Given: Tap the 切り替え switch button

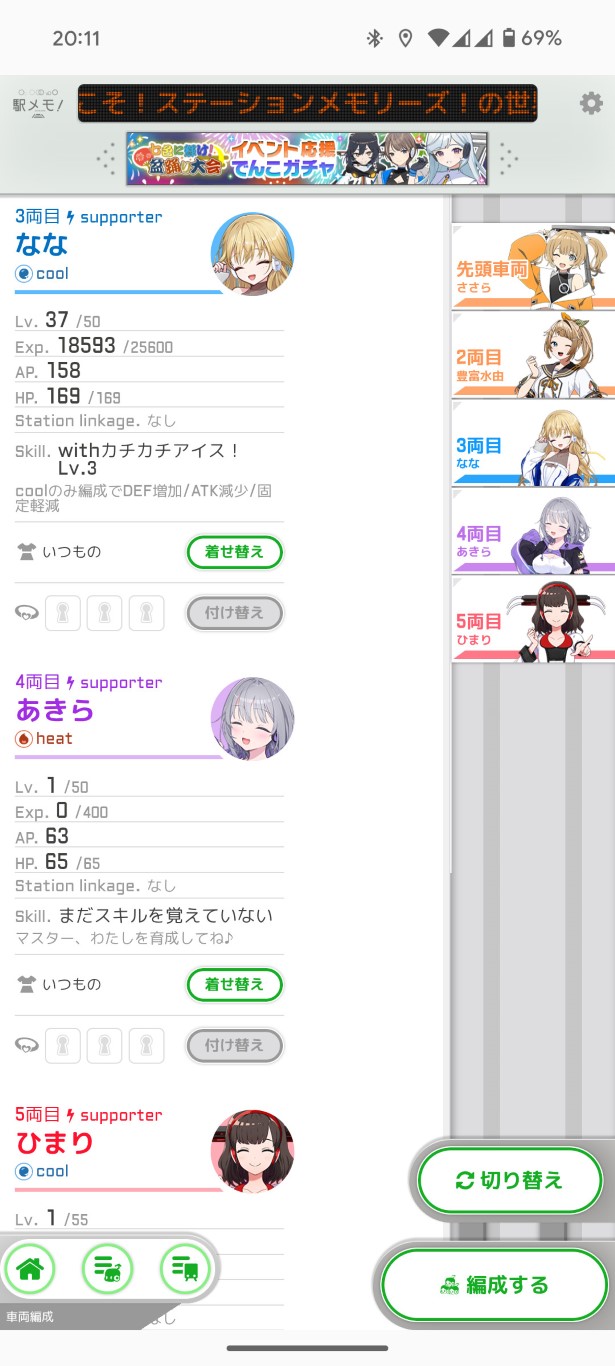Looking at the screenshot, I should tap(510, 1180).
